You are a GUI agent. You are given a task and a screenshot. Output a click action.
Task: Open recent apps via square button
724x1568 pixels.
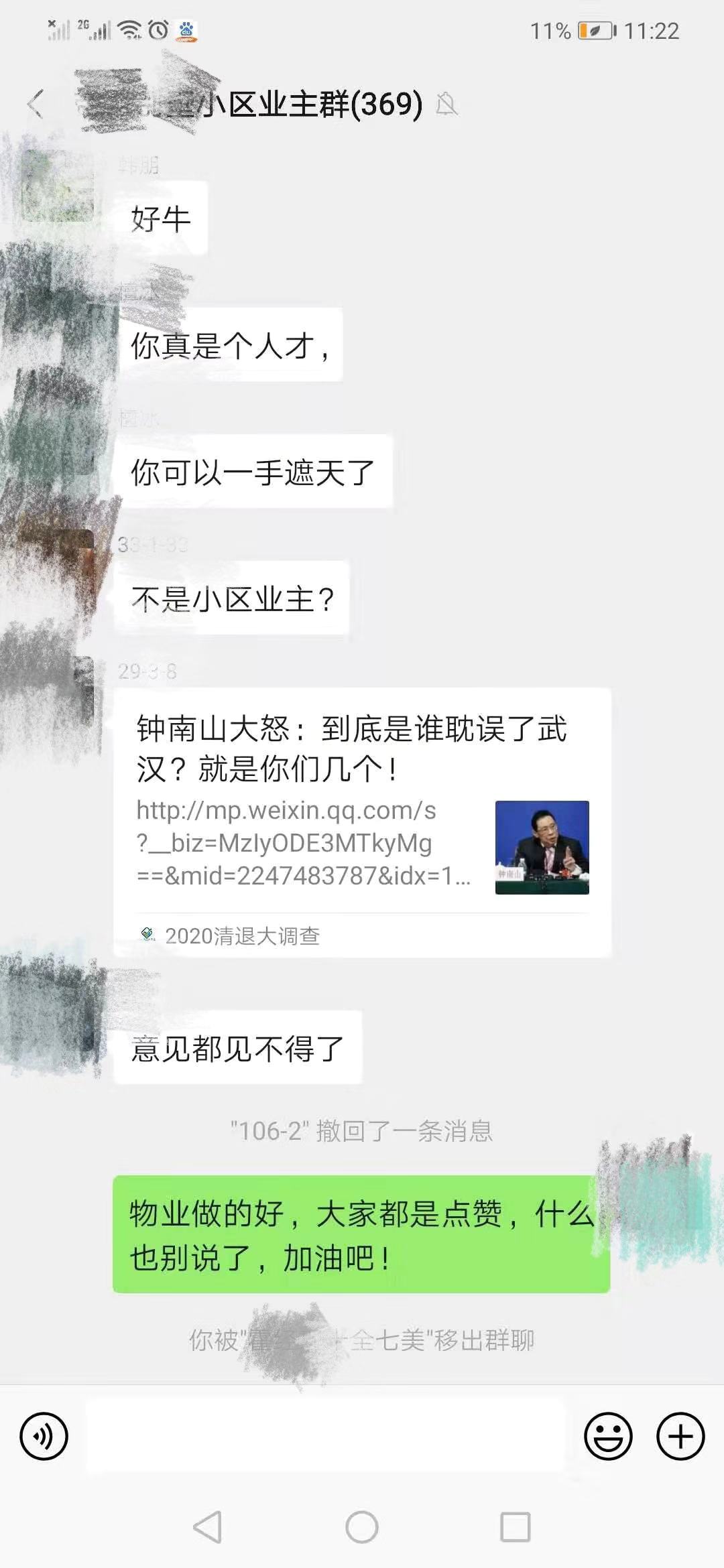coord(515,1527)
